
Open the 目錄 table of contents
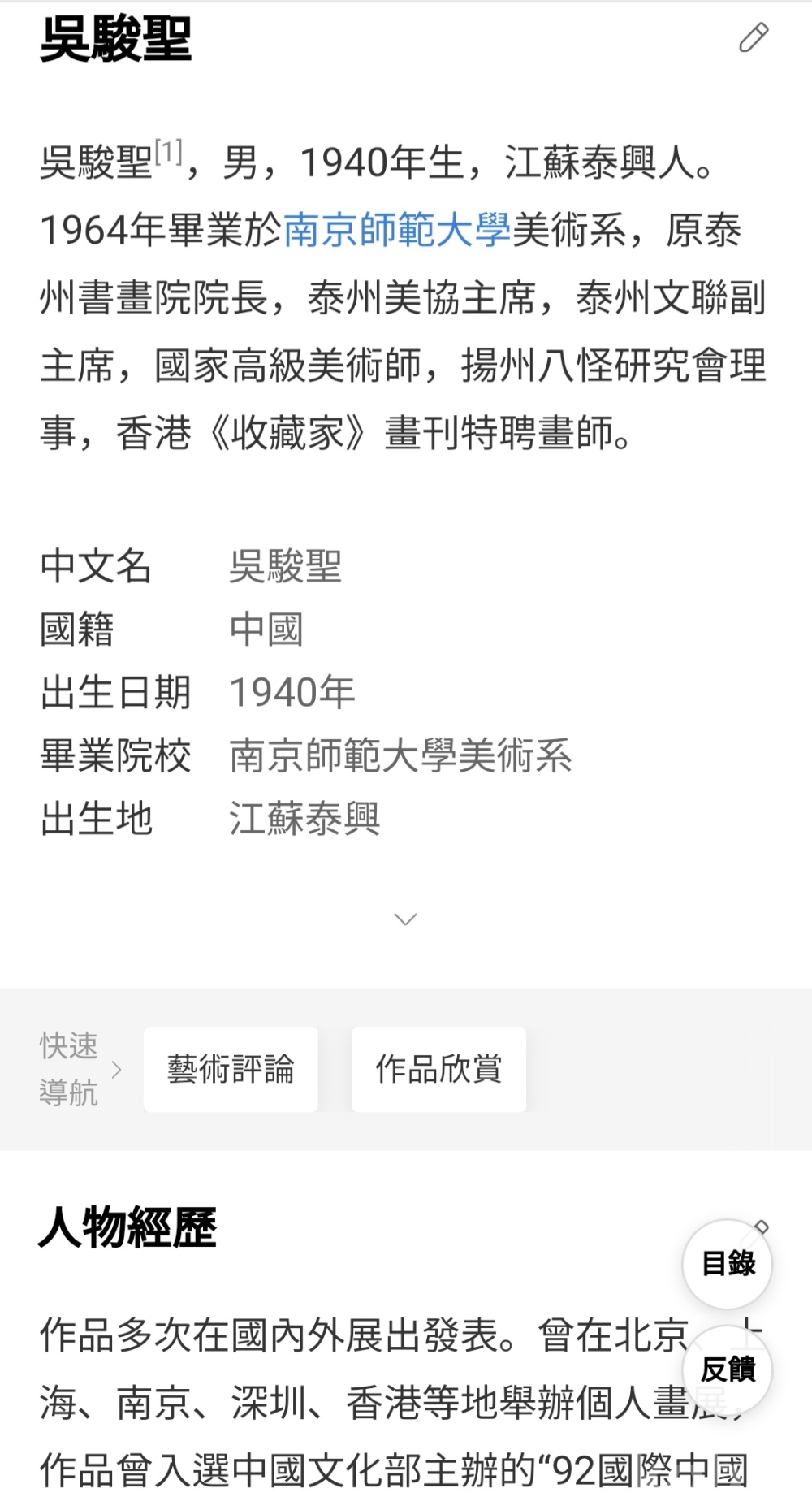click(728, 1264)
